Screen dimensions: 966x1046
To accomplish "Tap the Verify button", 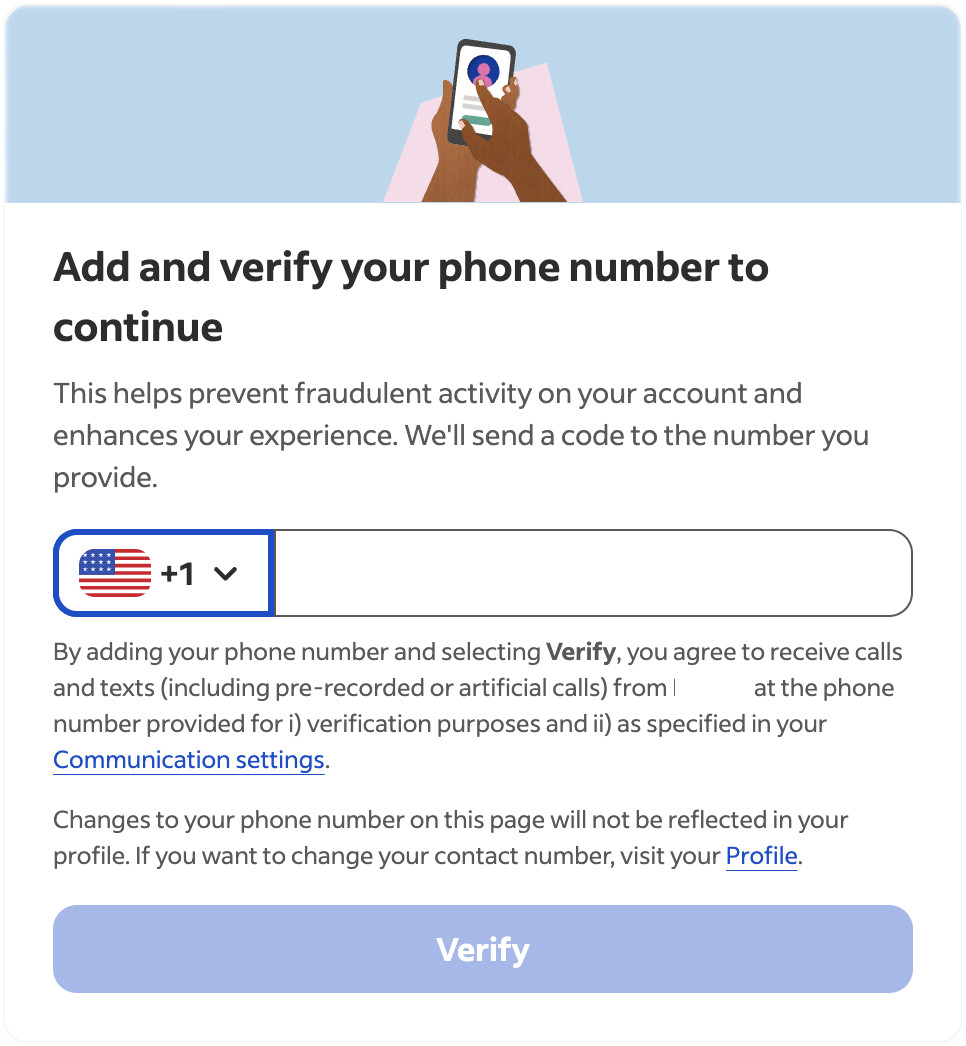I will coord(482,949).
